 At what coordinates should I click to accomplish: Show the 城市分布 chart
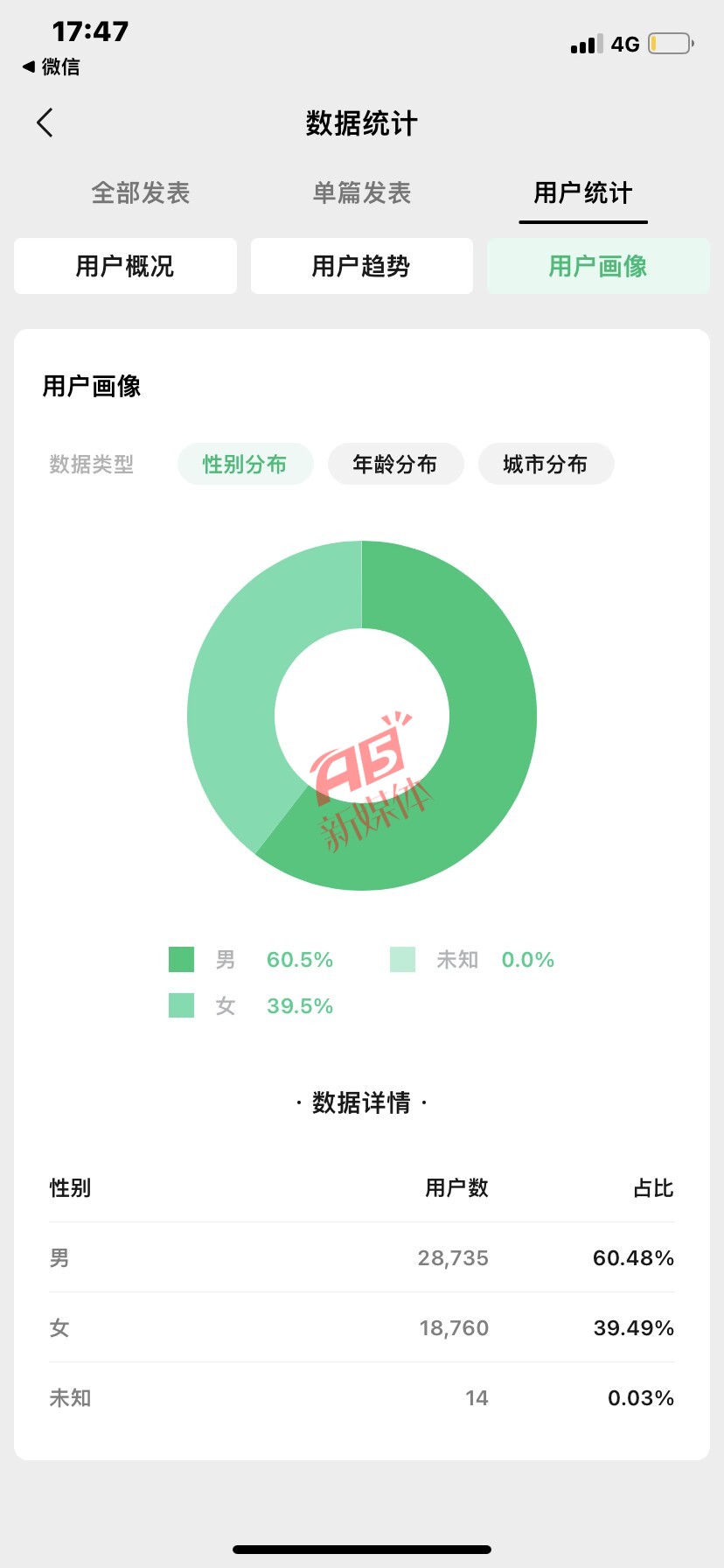click(546, 464)
